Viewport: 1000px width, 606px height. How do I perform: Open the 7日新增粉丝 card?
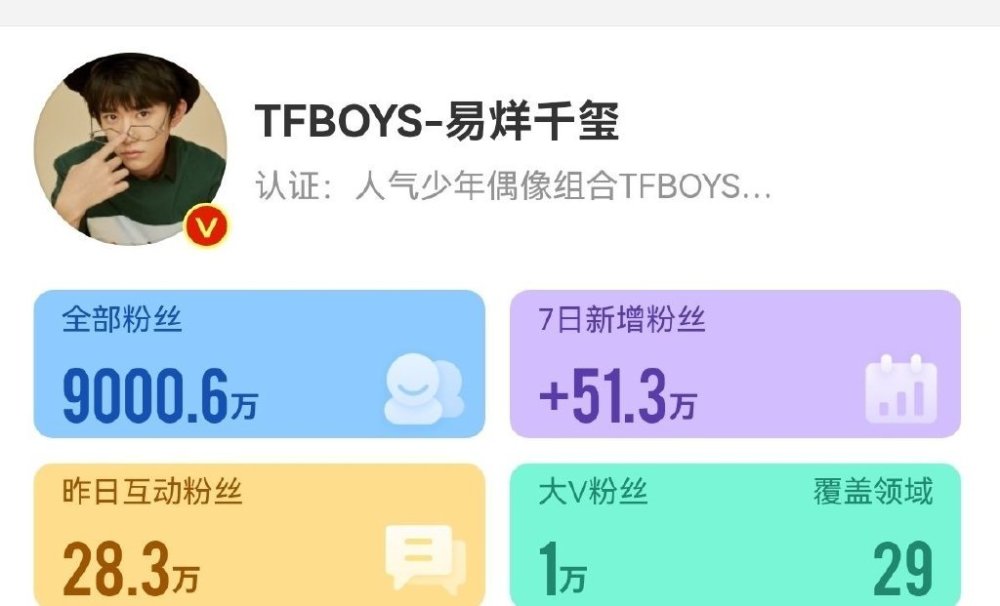click(x=735, y=364)
